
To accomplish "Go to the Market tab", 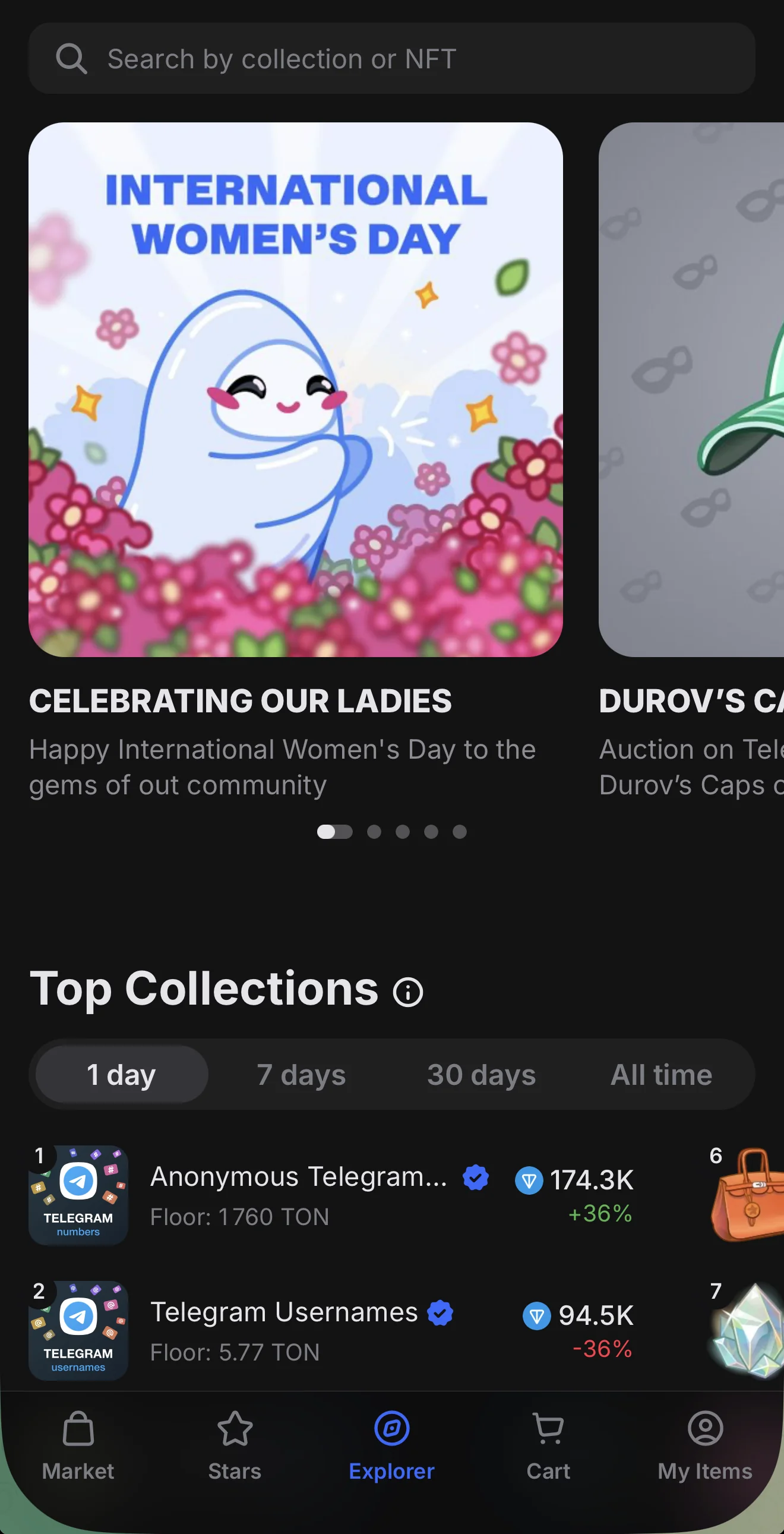I will click(78, 1446).
